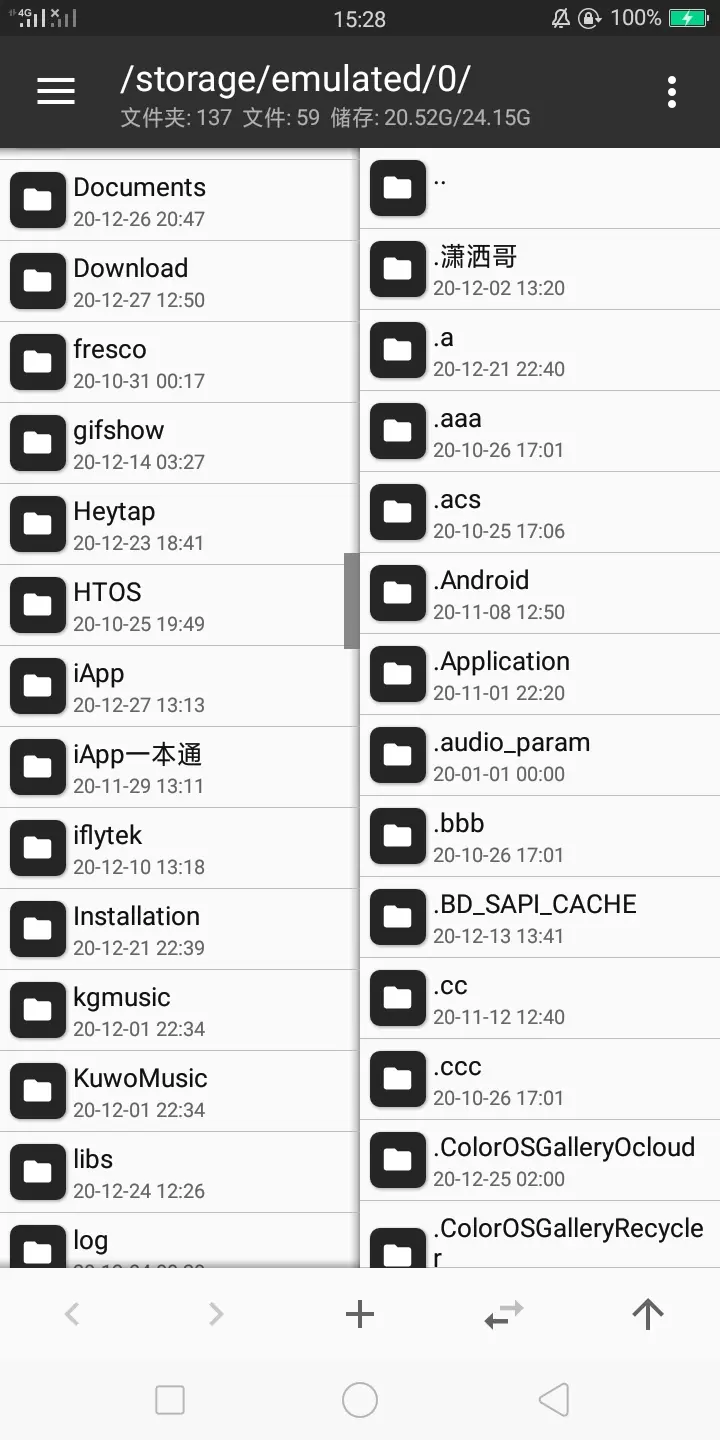Open the three-dot overflow menu

point(672,92)
